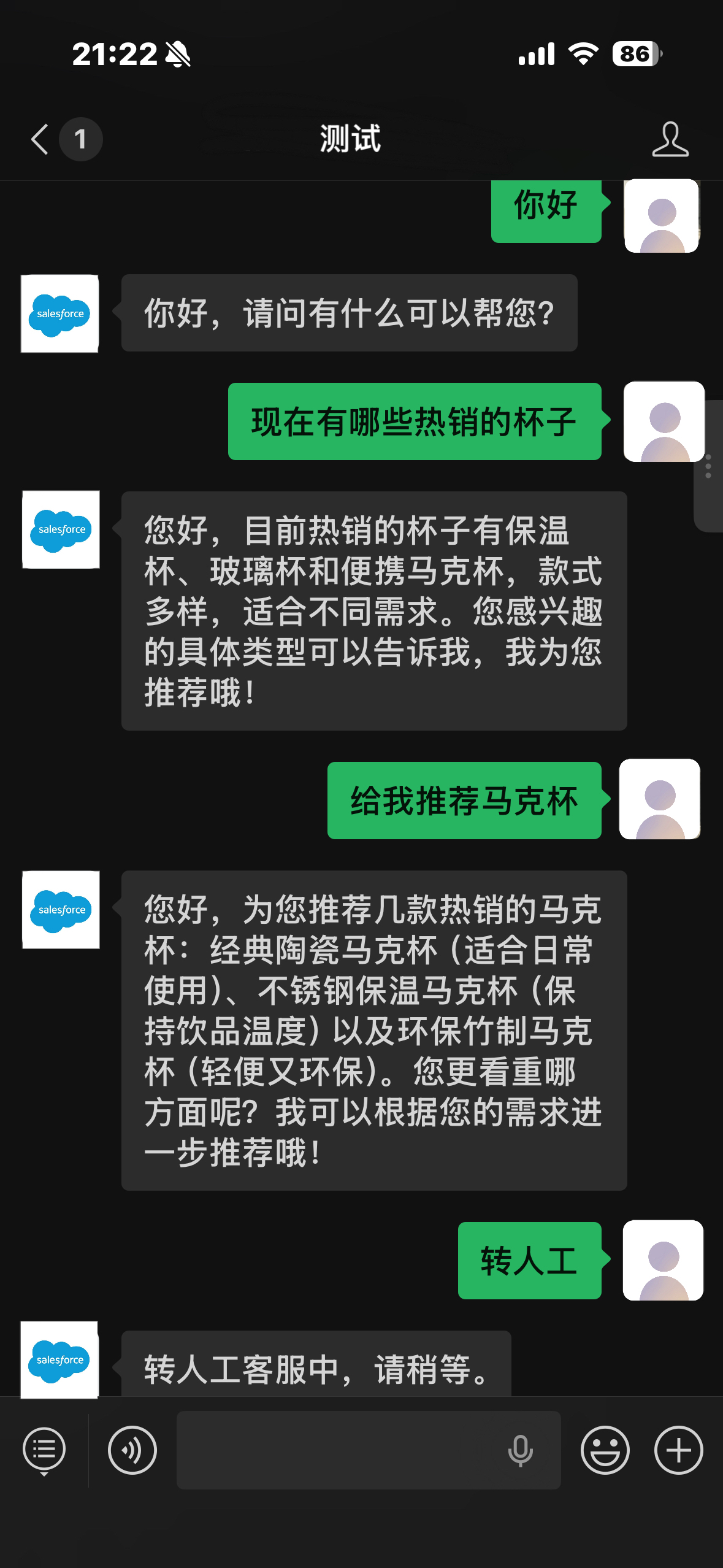Image resolution: width=723 pixels, height=1568 pixels.
Task: Tap the microphone in the input field
Action: coord(521,1451)
